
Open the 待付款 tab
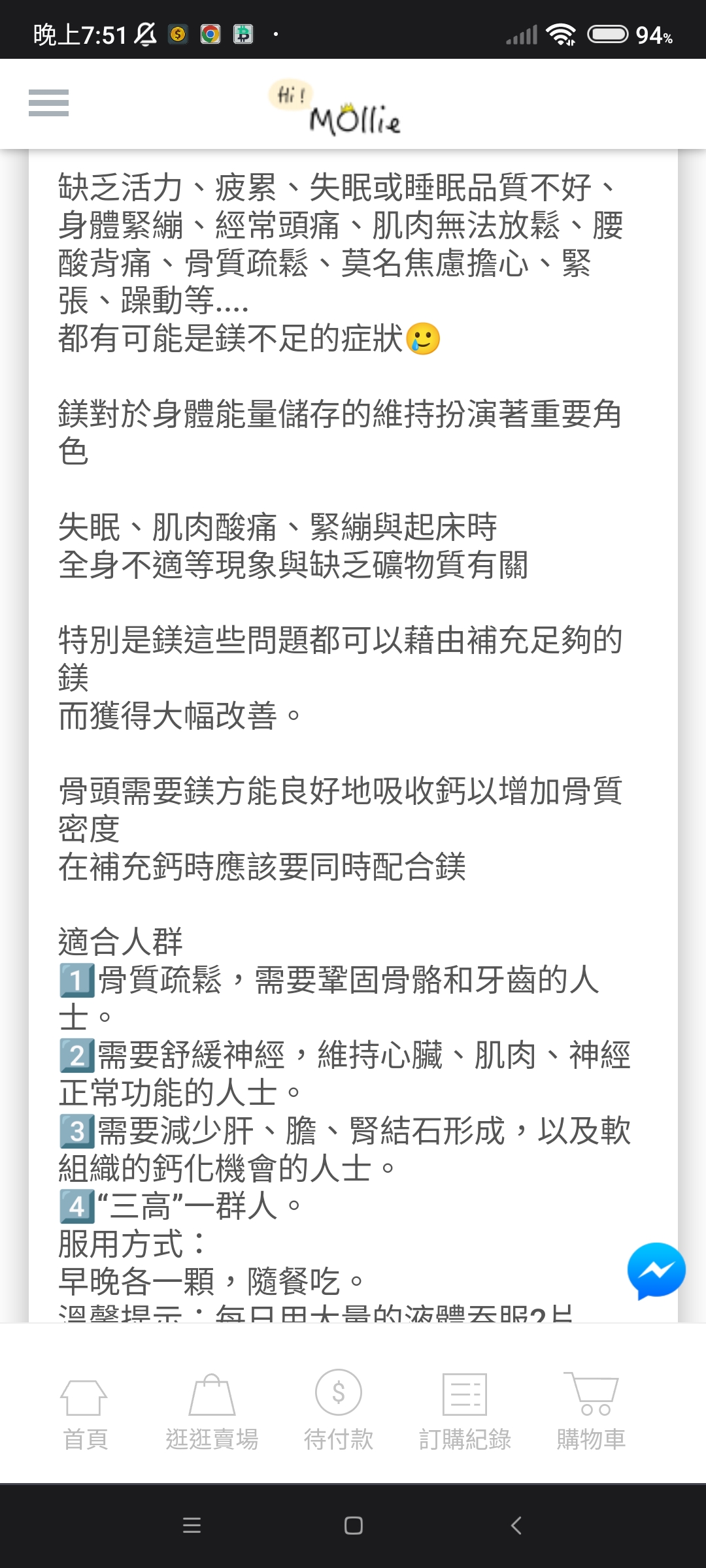339,1411
